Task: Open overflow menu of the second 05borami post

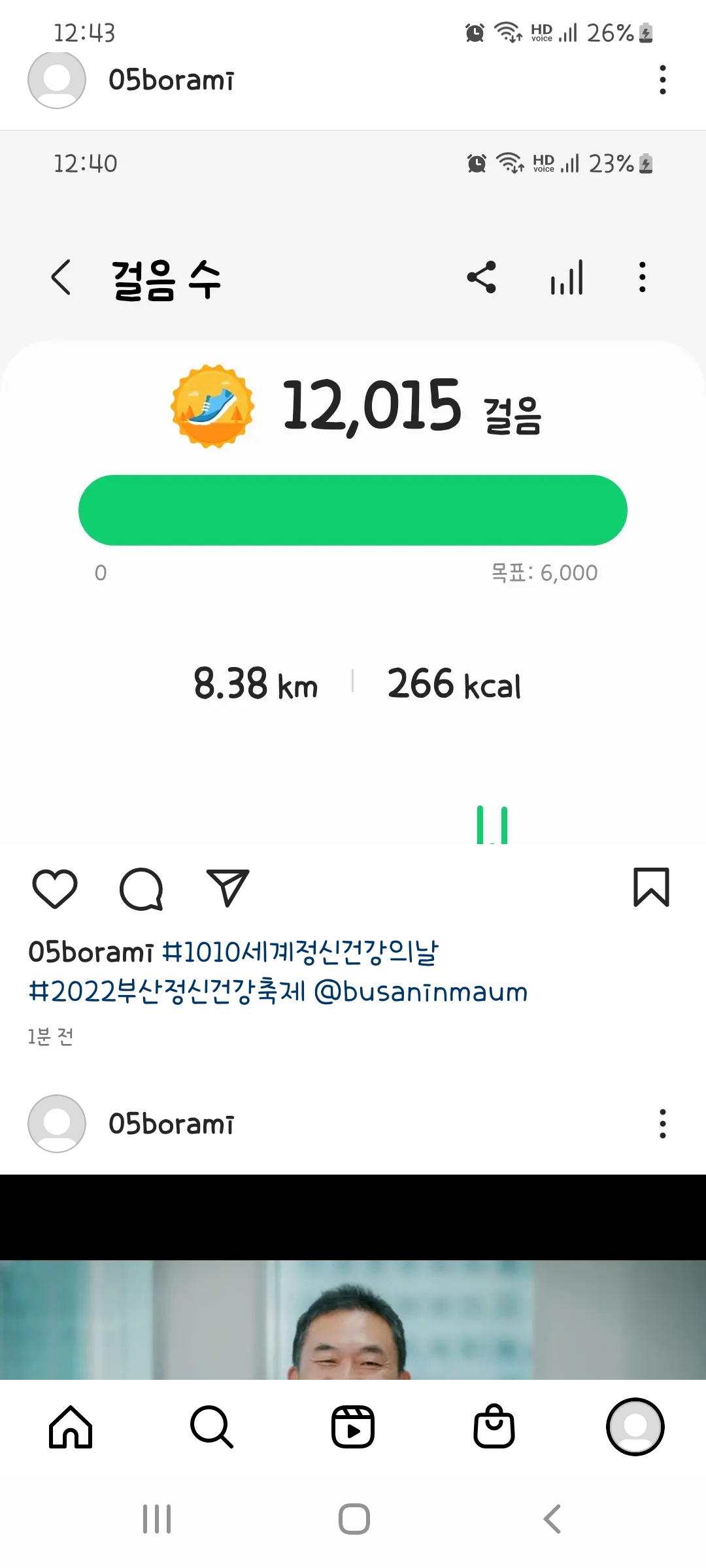Action: click(x=663, y=1124)
